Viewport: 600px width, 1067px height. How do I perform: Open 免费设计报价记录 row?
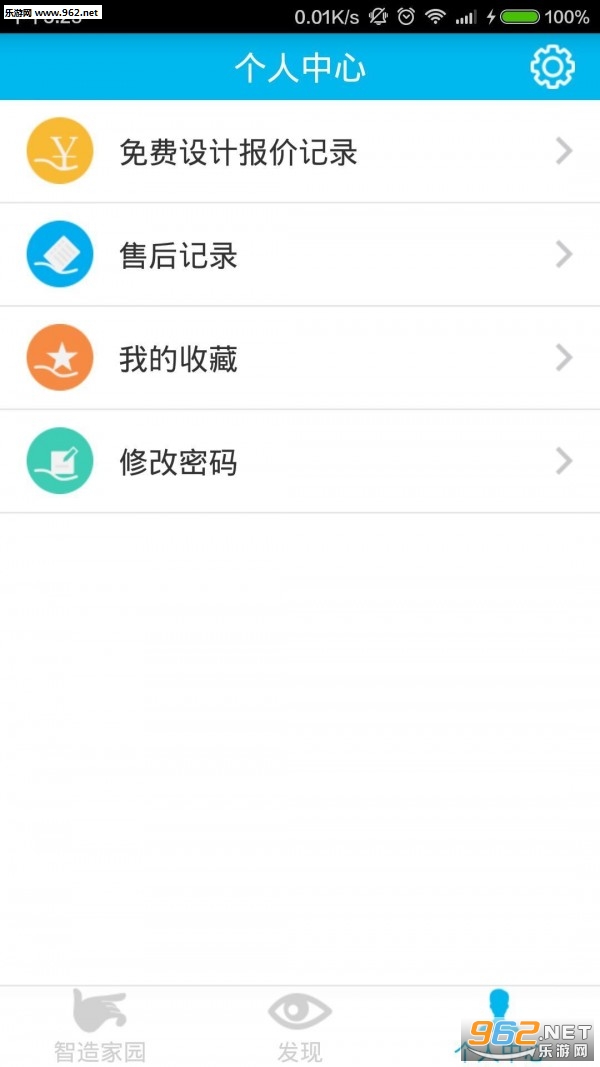coord(300,152)
